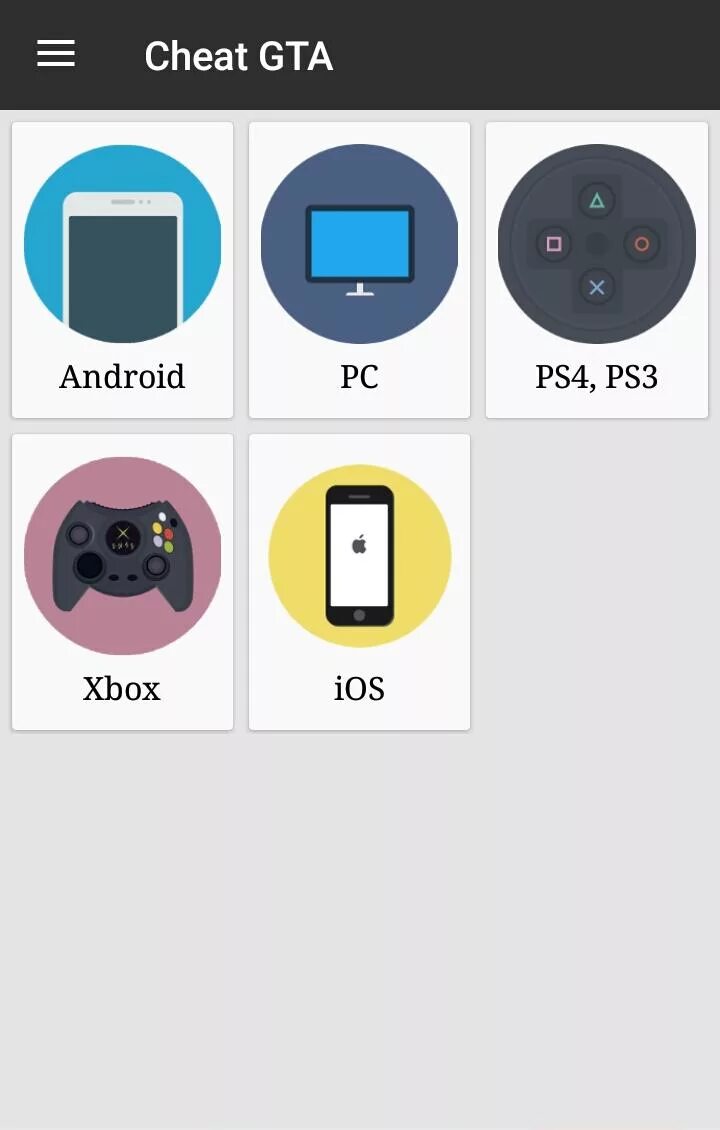This screenshot has width=720, height=1130.
Task: Open the iOS cheats card
Action: point(359,581)
